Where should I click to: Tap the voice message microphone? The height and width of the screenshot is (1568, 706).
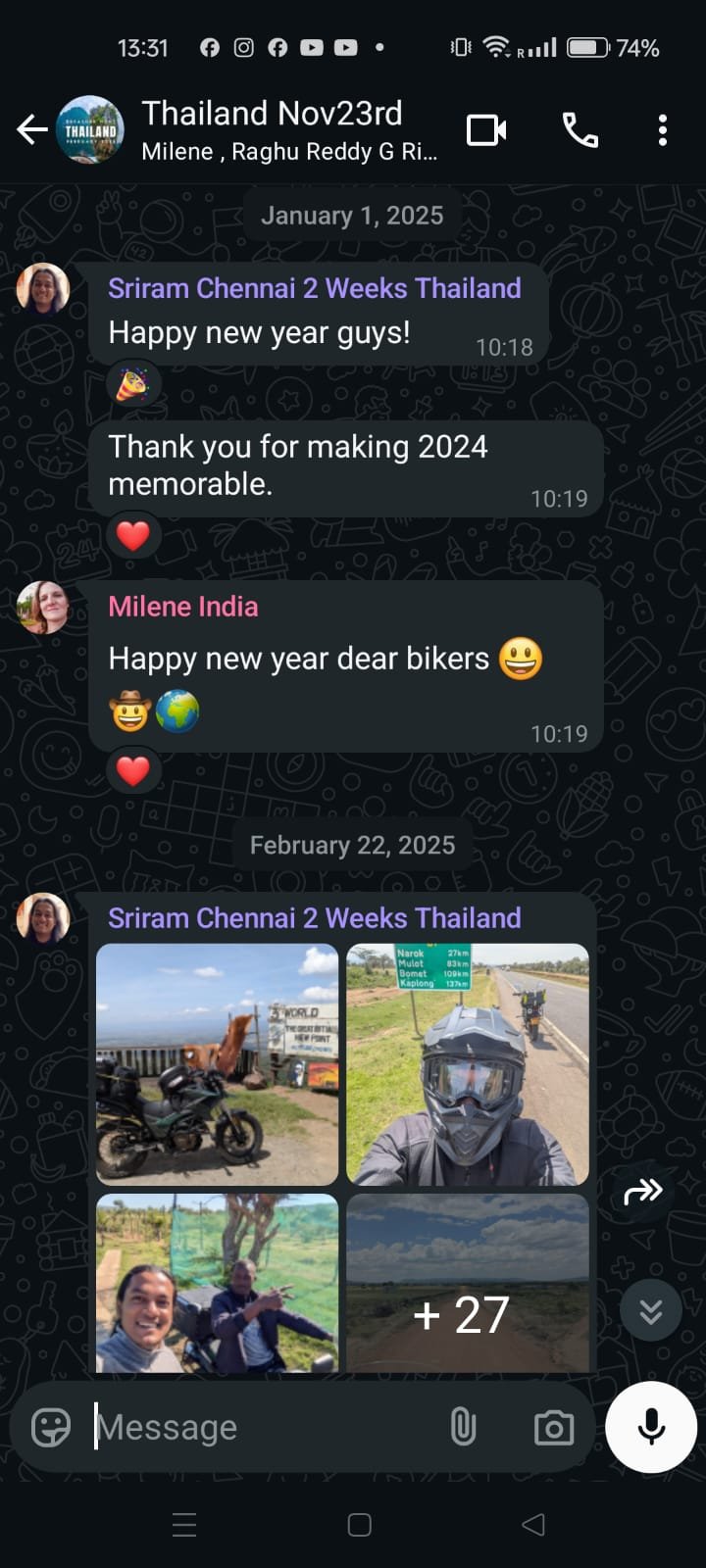(x=651, y=1427)
